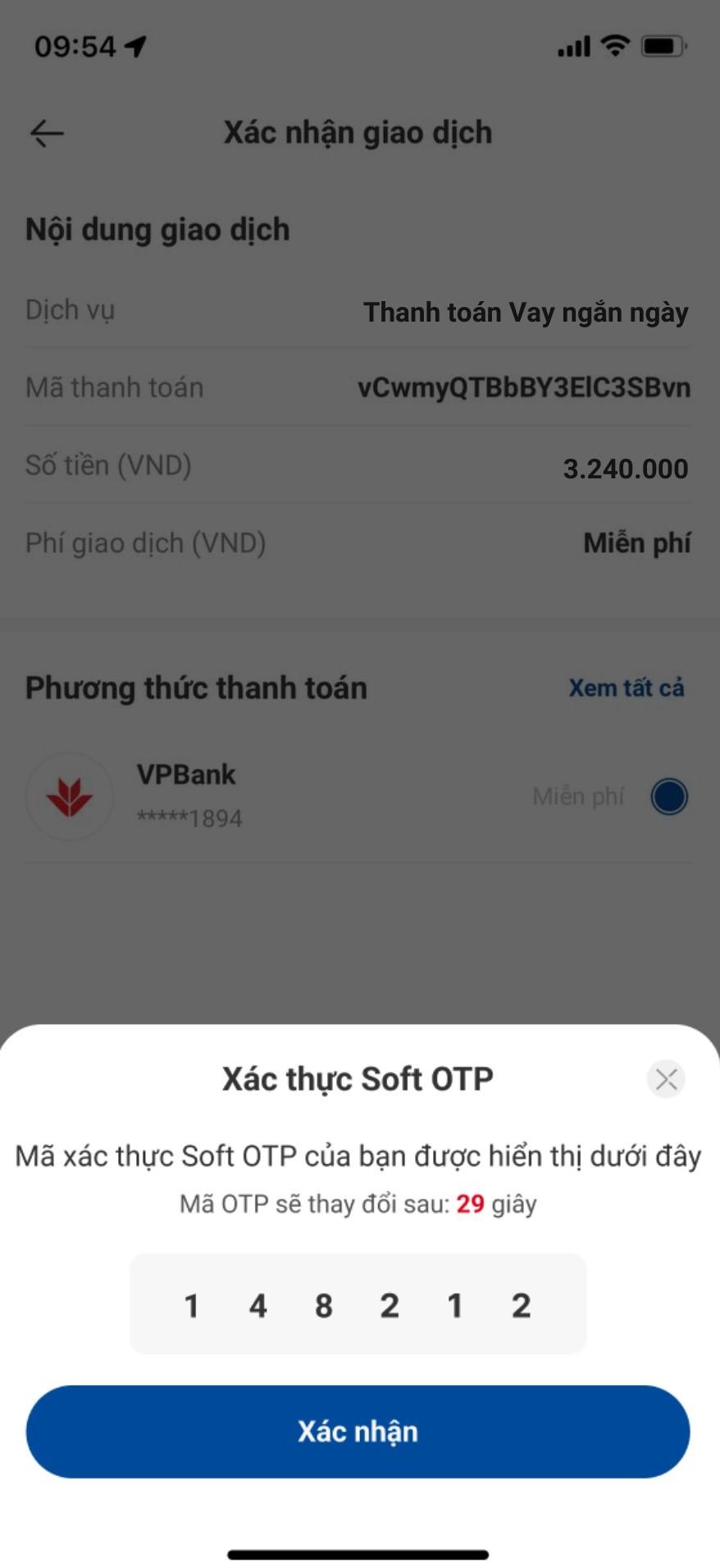Select the VPBank payment method

(668, 796)
